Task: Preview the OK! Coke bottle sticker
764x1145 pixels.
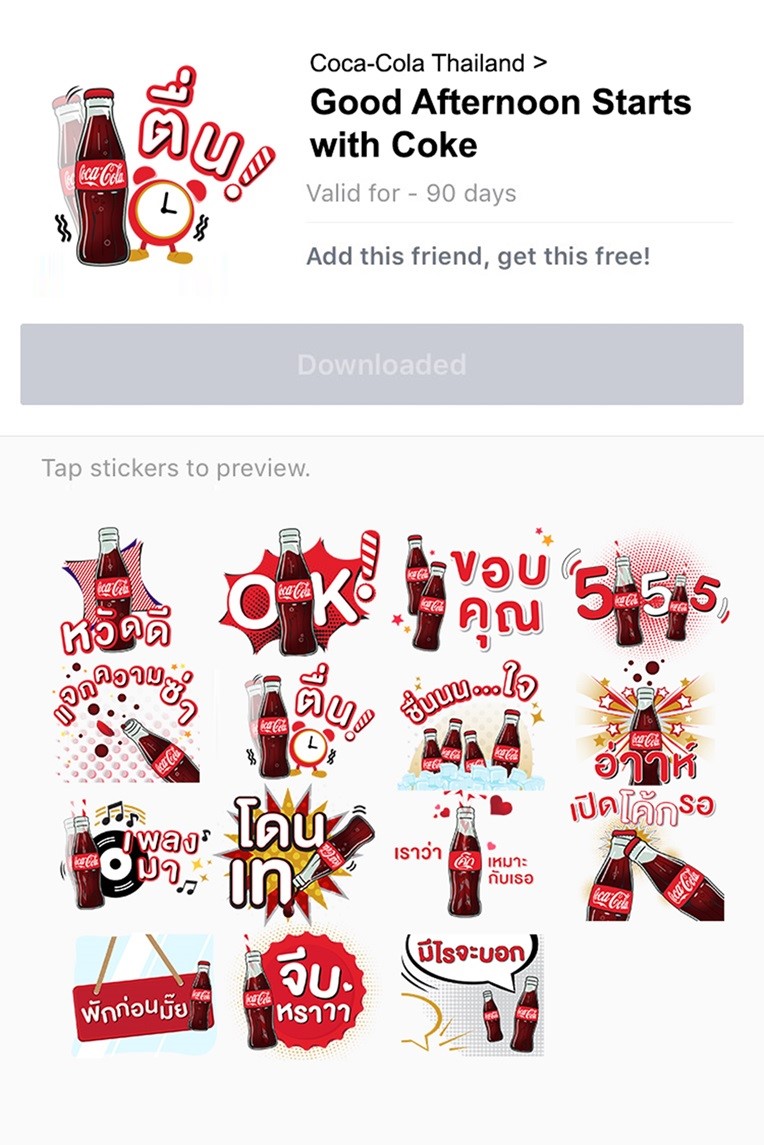Action: 299,592
